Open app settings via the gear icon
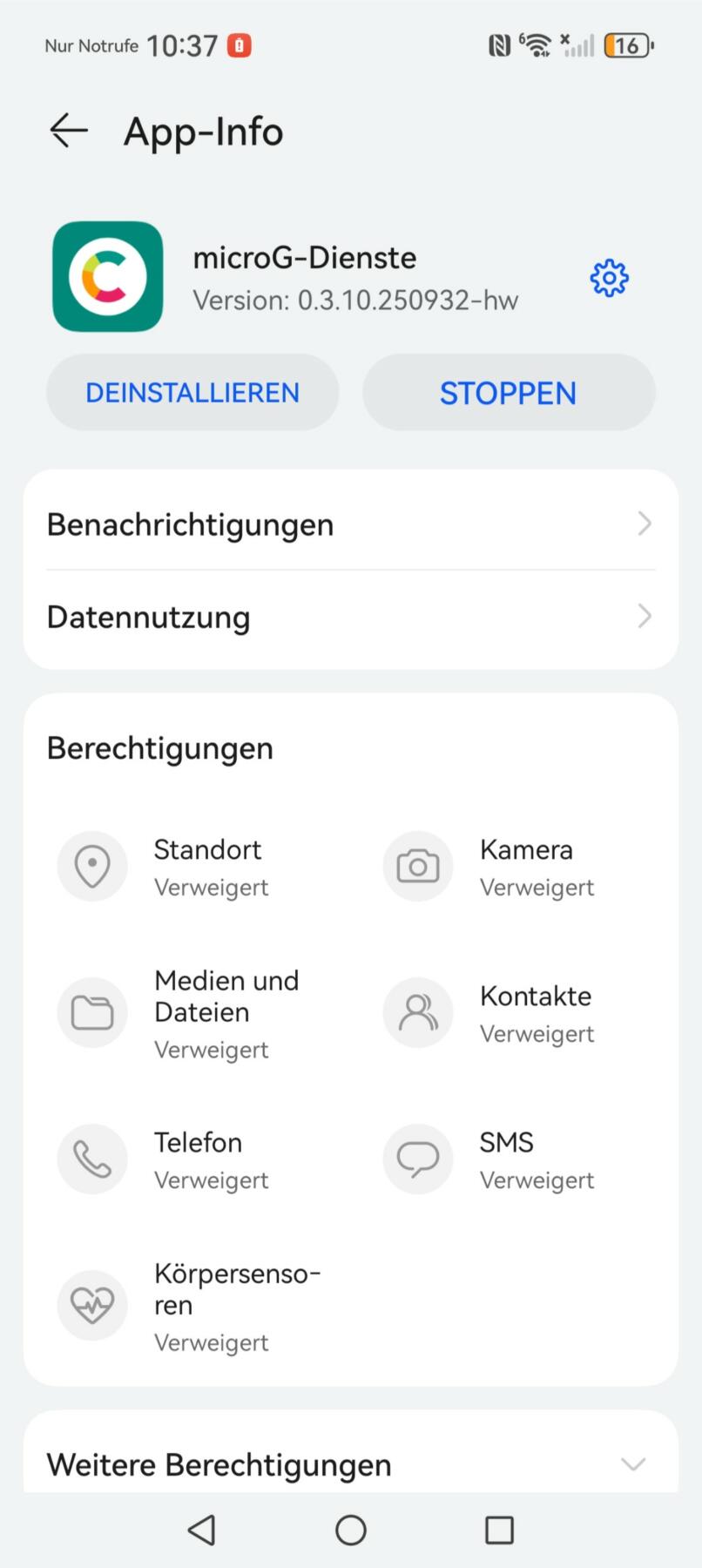This screenshot has width=702, height=1568. [609, 277]
